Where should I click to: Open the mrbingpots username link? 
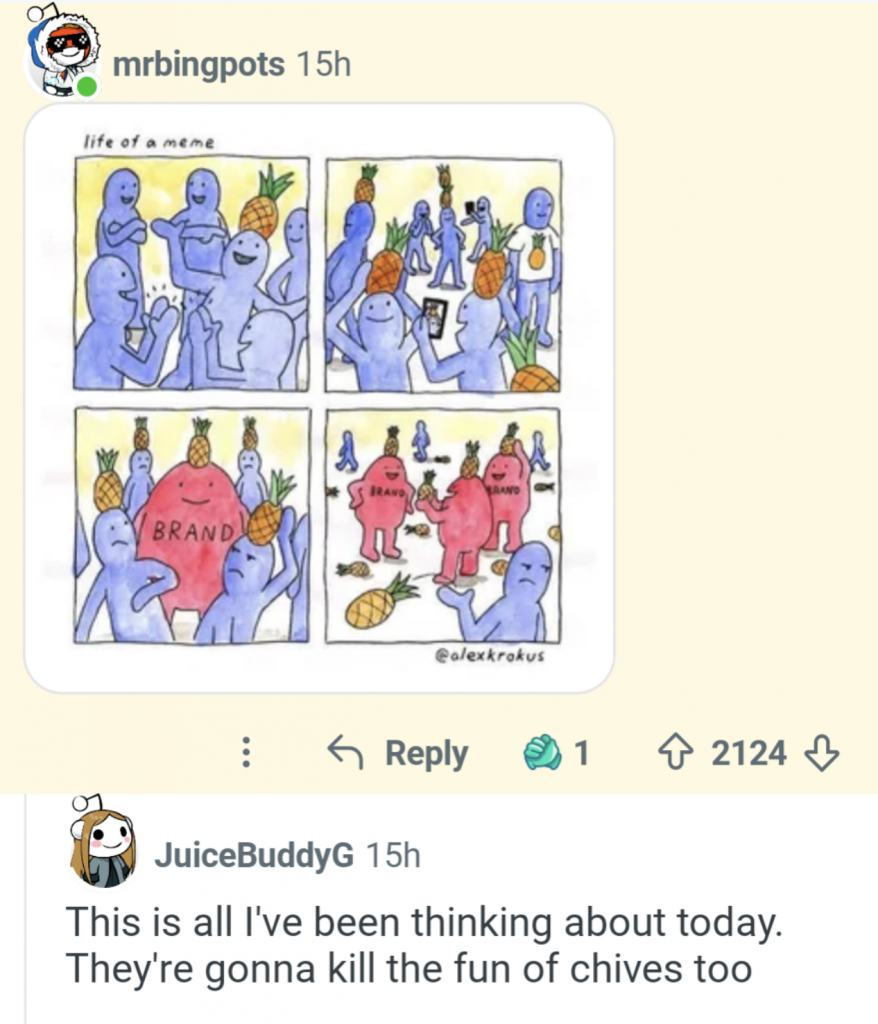198,65
